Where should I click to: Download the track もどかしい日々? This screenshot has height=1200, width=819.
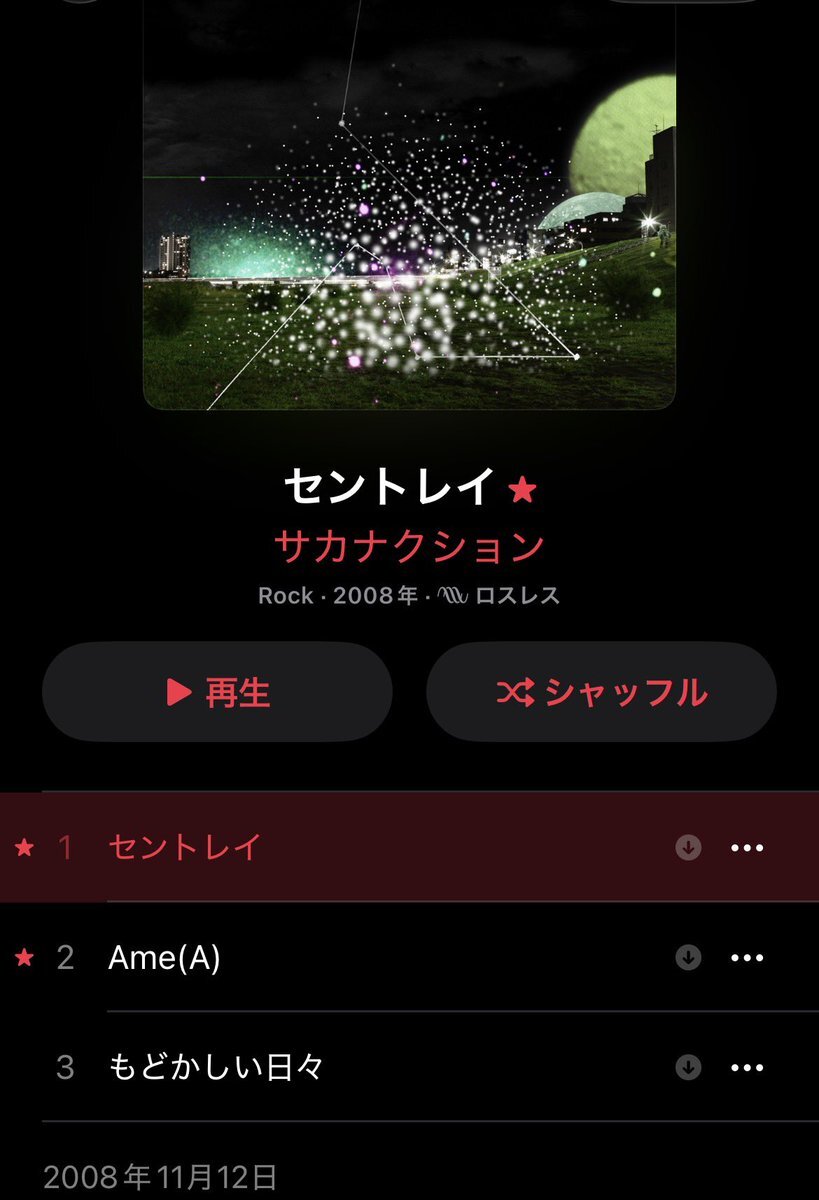[688, 1067]
